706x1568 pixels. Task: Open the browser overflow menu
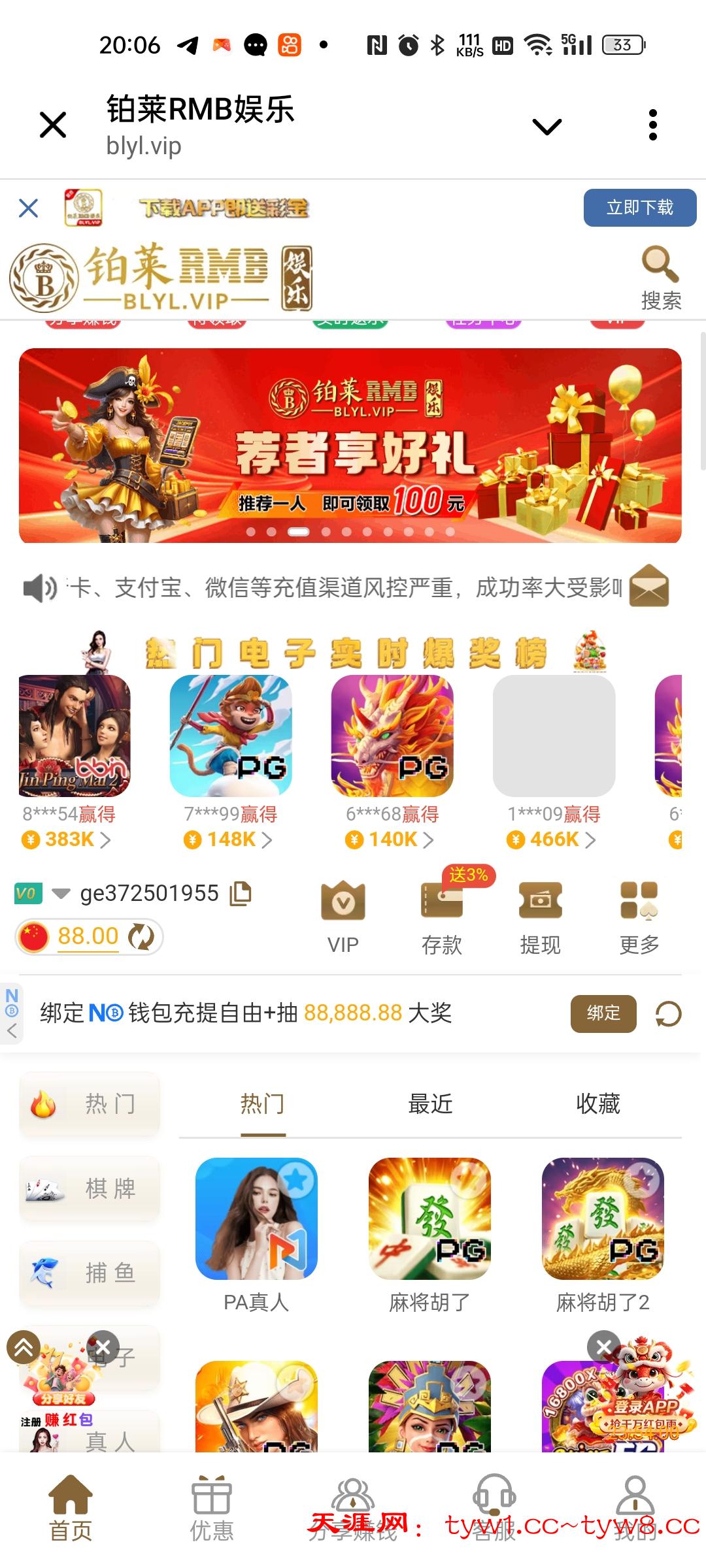click(652, 125)
